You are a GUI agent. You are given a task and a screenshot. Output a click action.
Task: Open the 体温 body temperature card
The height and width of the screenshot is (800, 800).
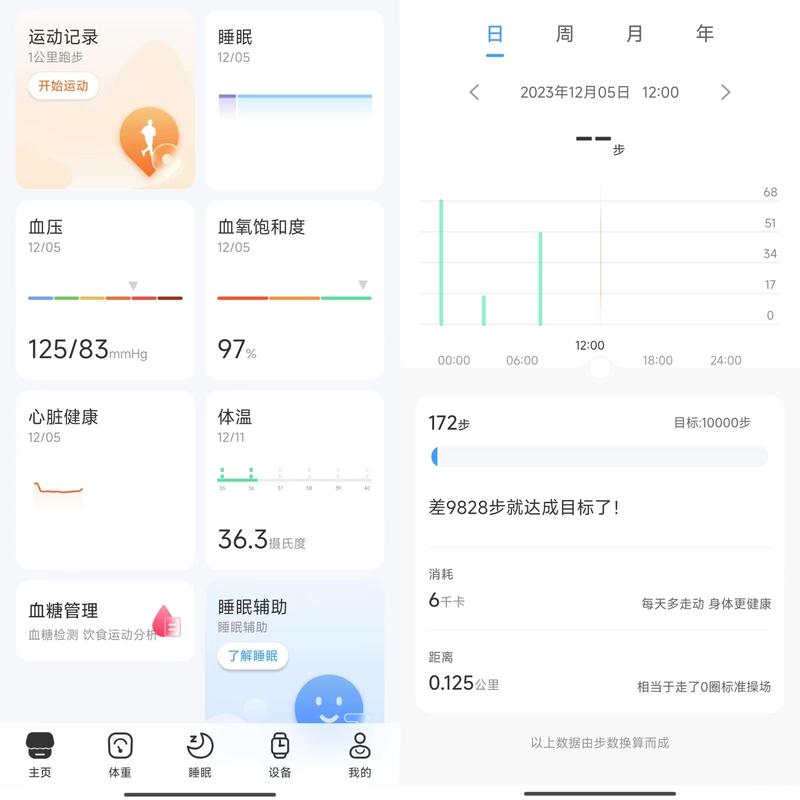(x=294, y=480)
